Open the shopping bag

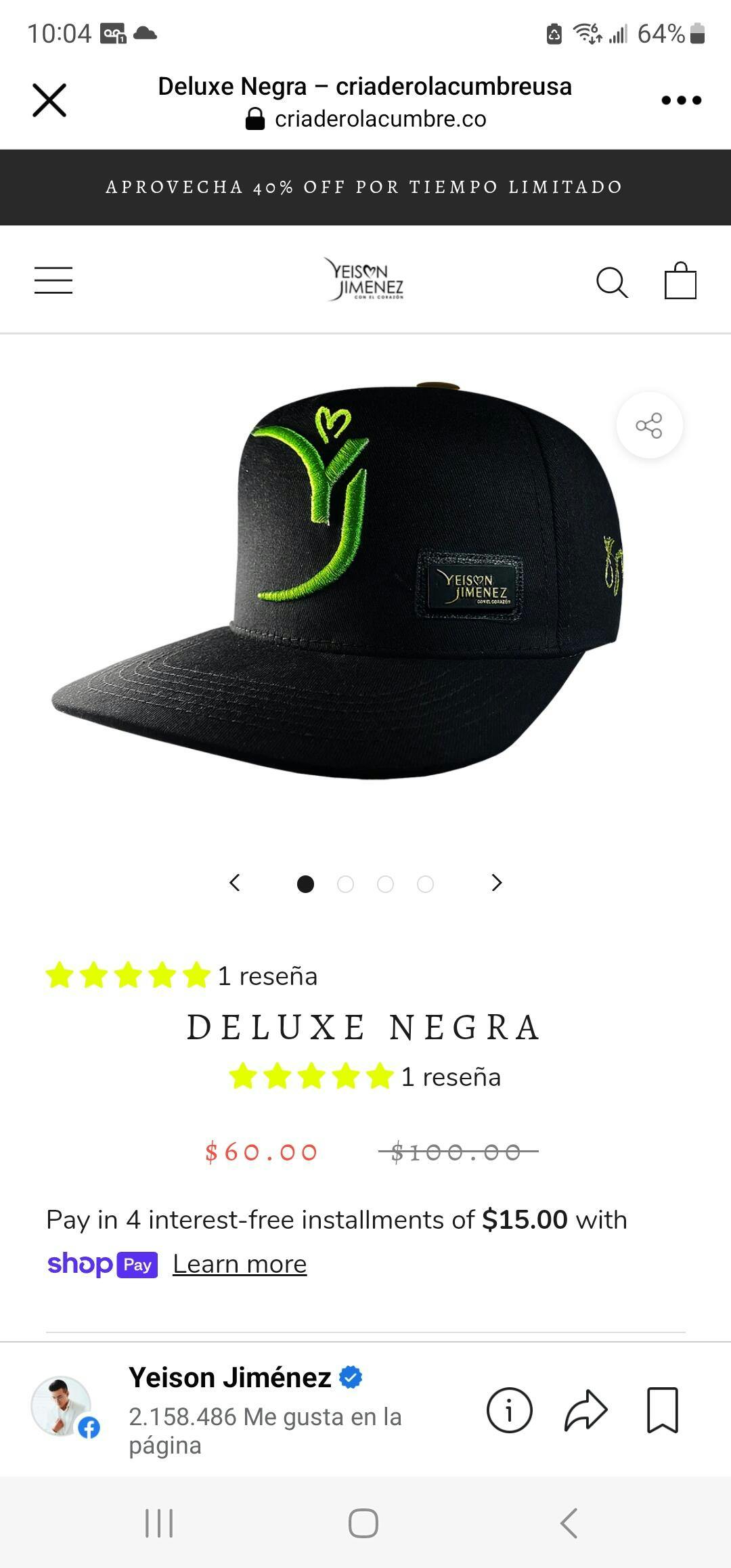680,281
